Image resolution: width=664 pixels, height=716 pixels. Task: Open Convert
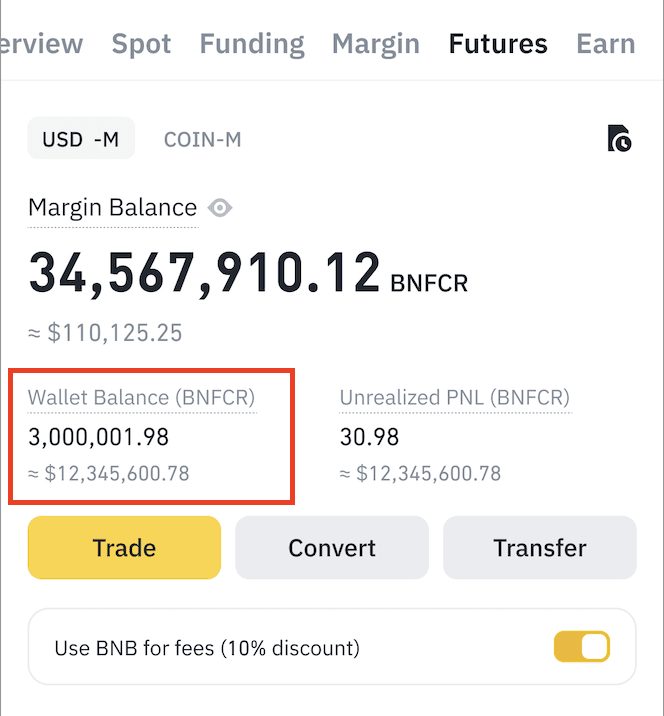point(332,548)
